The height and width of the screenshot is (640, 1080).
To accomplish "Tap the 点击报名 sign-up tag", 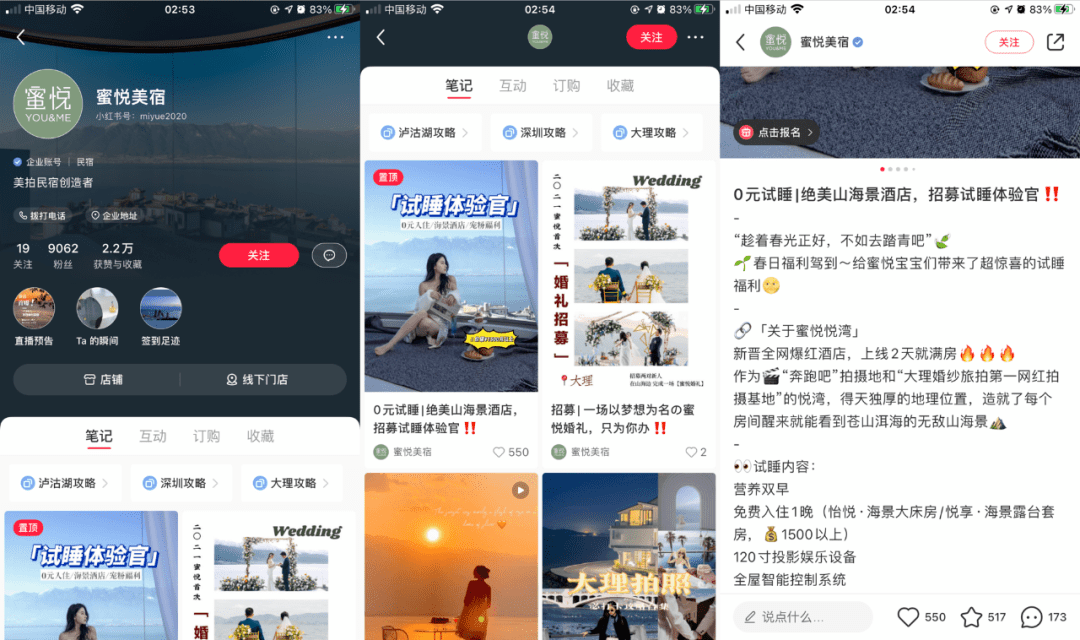I will pos(778,132).
